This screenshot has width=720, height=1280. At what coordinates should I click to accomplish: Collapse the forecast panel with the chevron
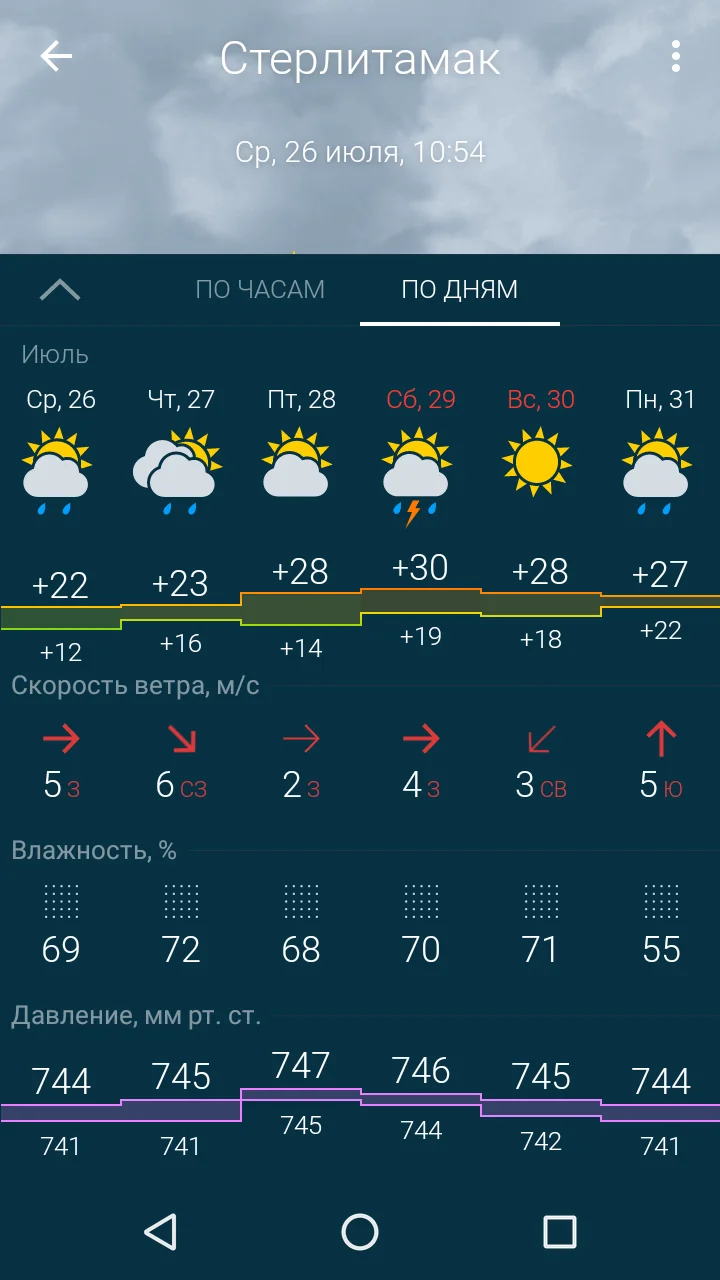click(60, 290)
